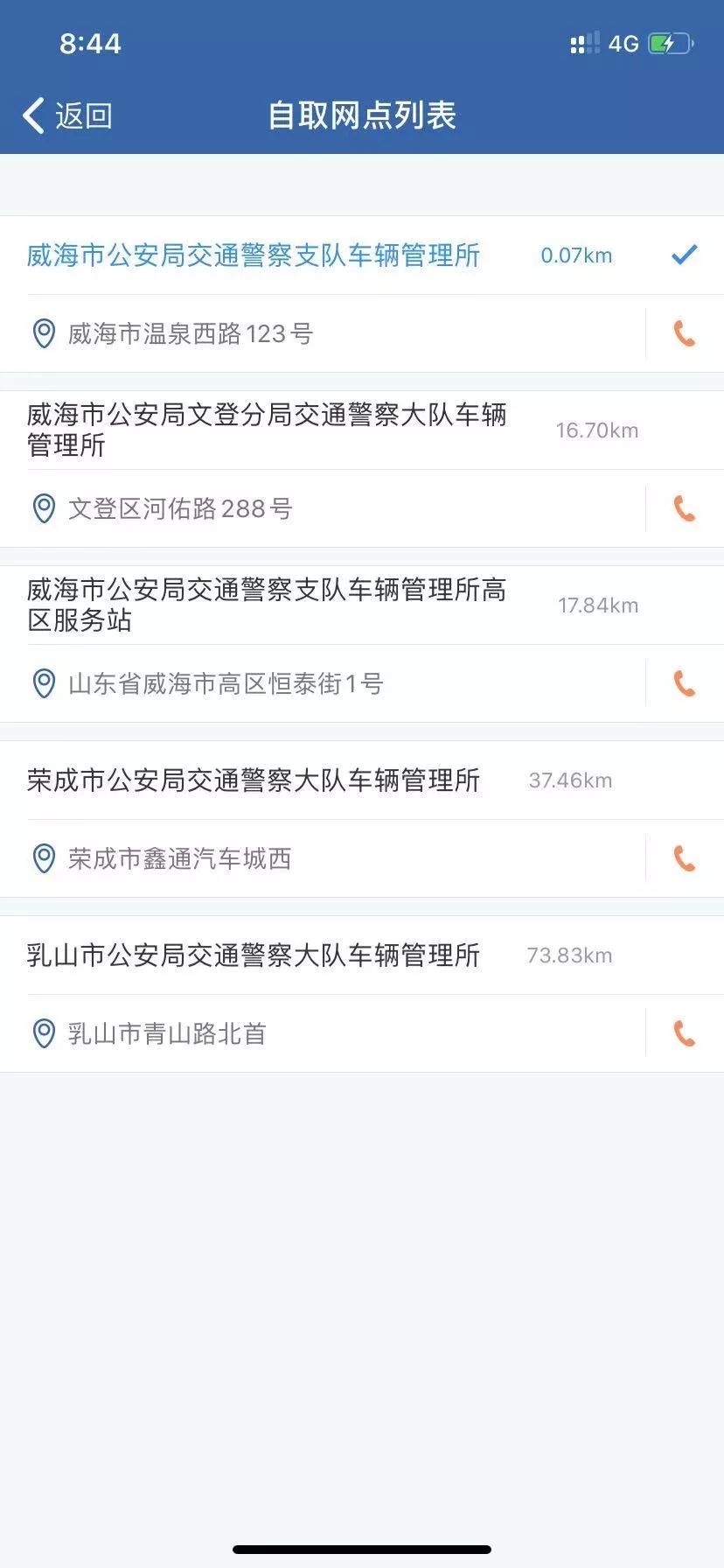Image resolution: width=724 pixels, height=1568 pixels.
Task: Tap the location pin beside 文登区河佑路288号
Action: [43, 509]
